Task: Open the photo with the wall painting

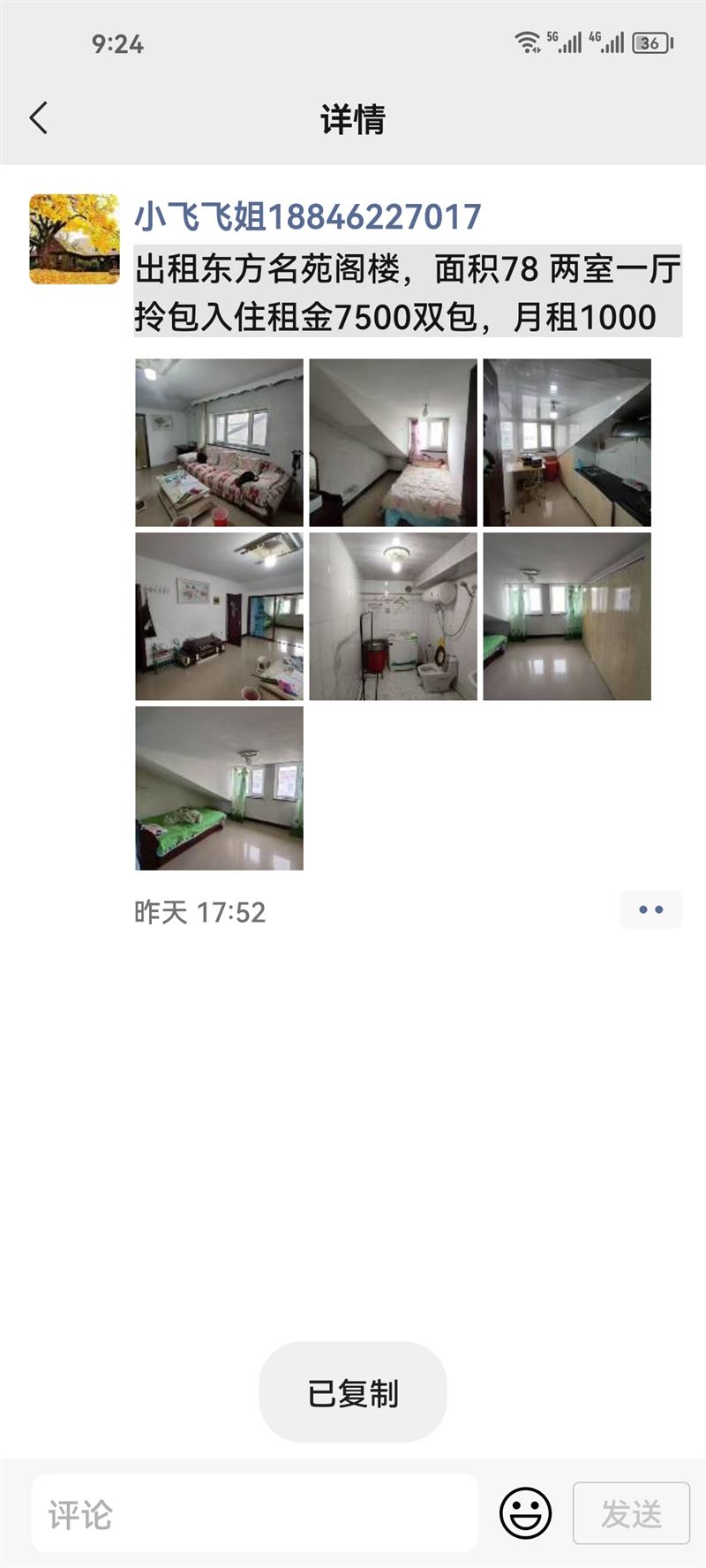Action: [219, 616]
